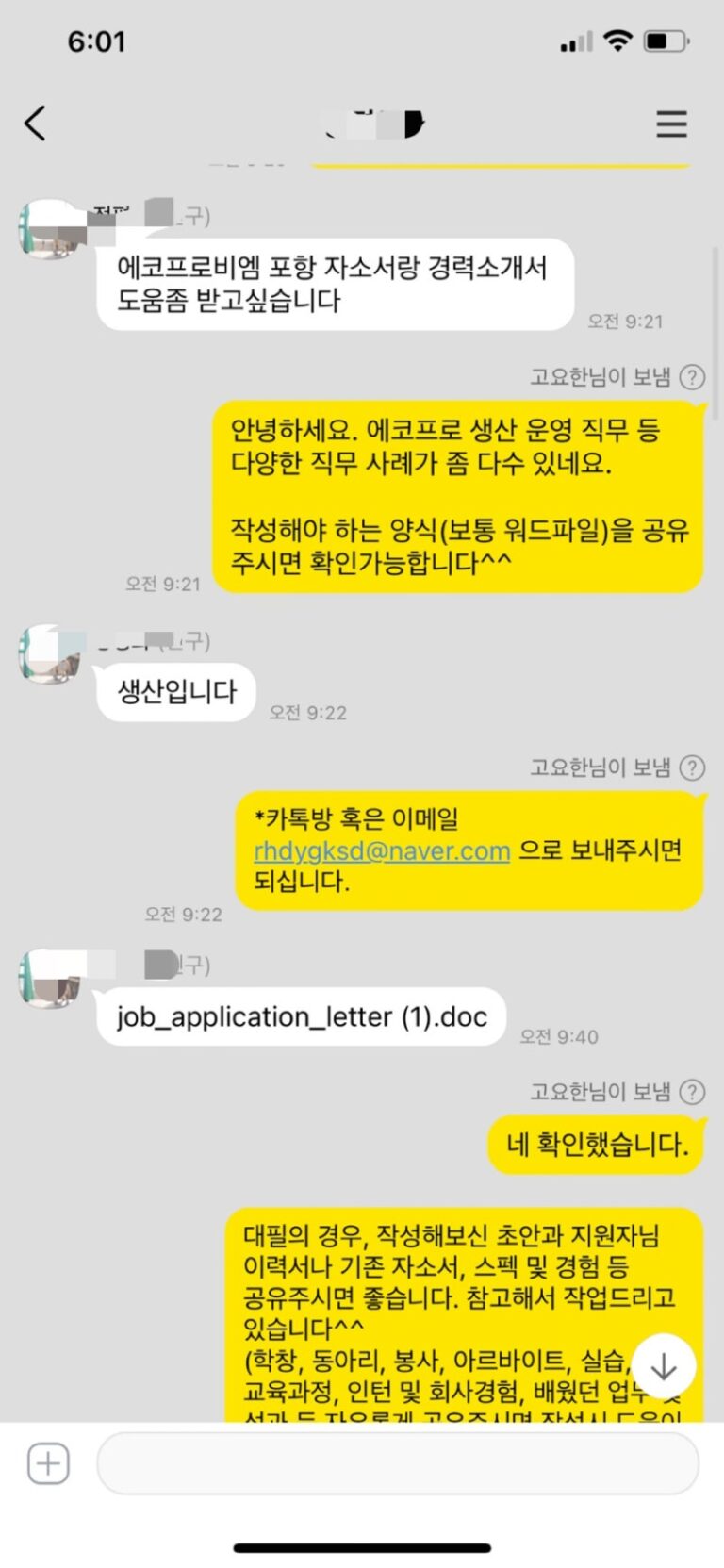724x1568 pixels.
Task: Open the chat room hamburger menu
Action: click(x=671, y=124)
